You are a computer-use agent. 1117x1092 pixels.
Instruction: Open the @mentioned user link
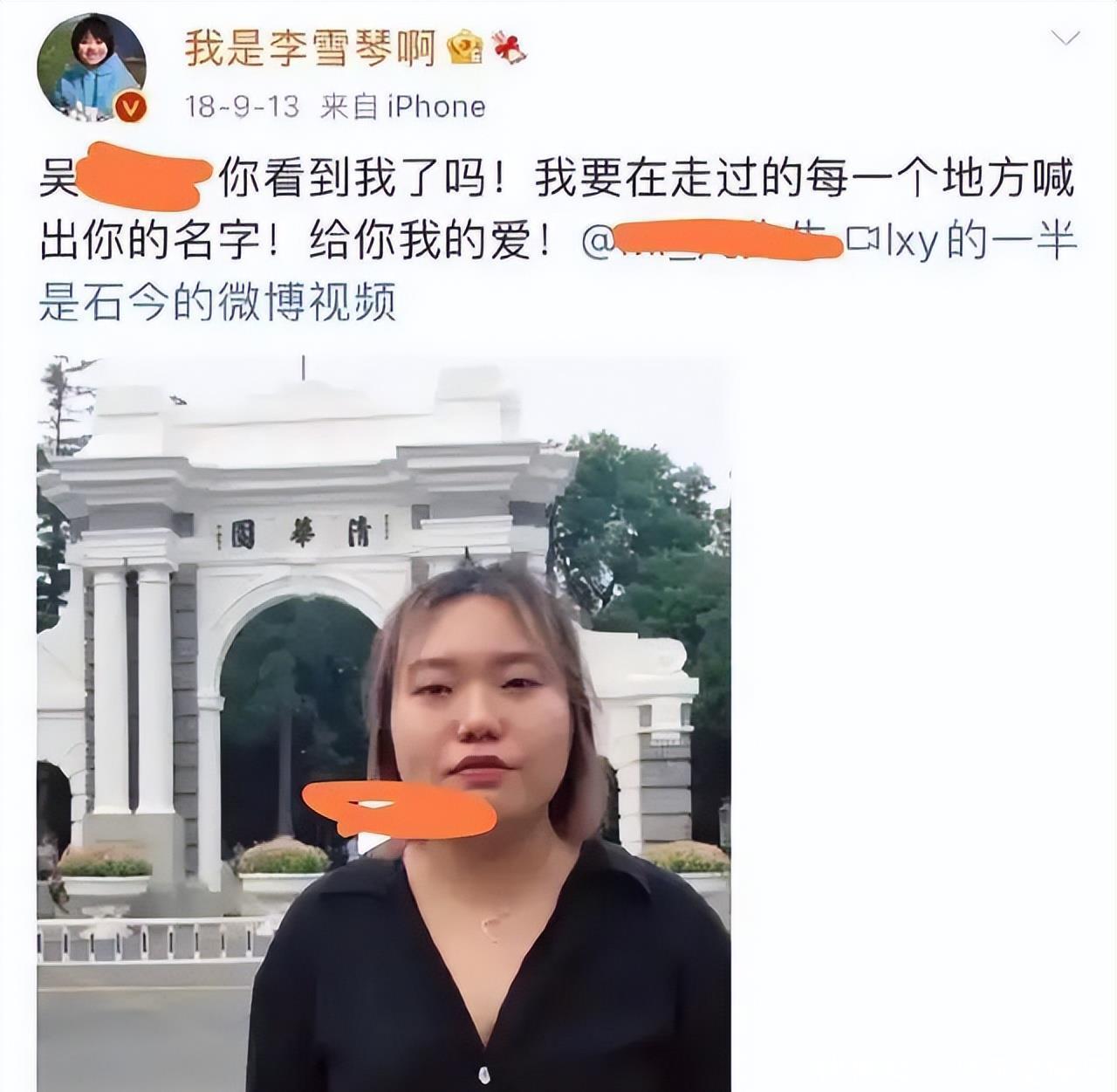[x=707, y=242]
